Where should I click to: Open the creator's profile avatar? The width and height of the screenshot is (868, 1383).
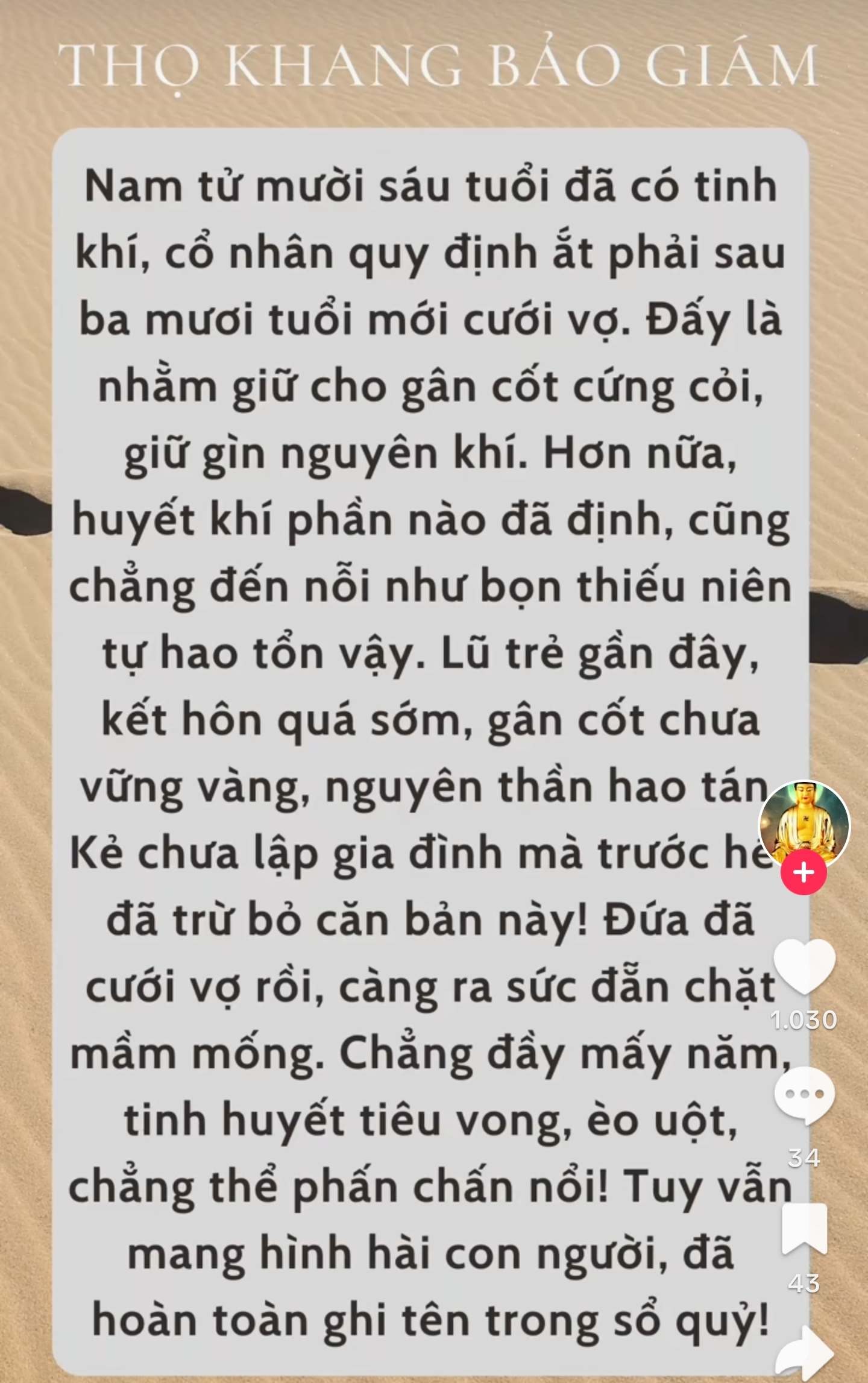tap(804, 824)
